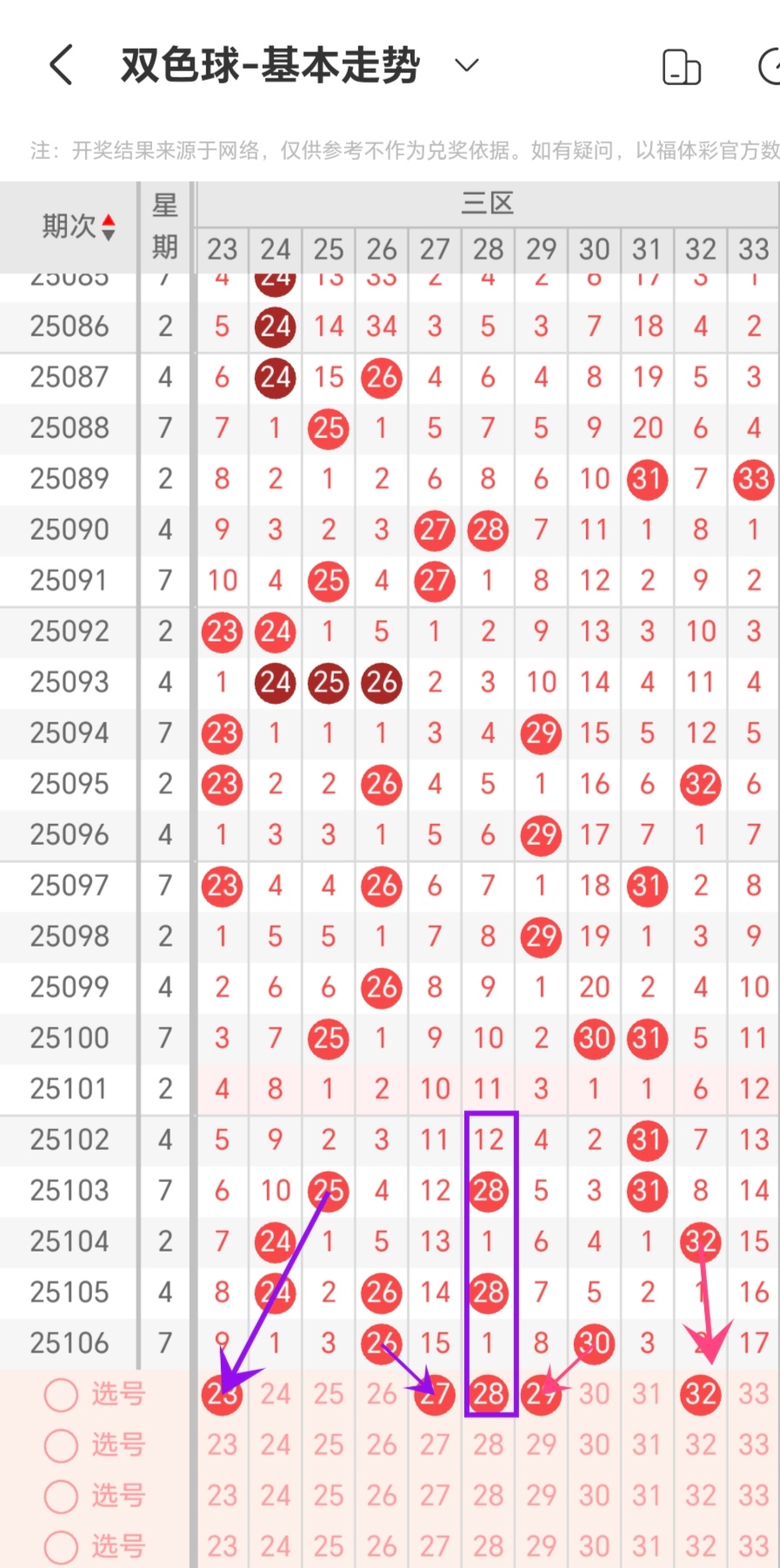The height and width of the screenshot is (1568, 780).
Task: Pick number 31 in the first 选号 row
Action: pos(648,1395)
